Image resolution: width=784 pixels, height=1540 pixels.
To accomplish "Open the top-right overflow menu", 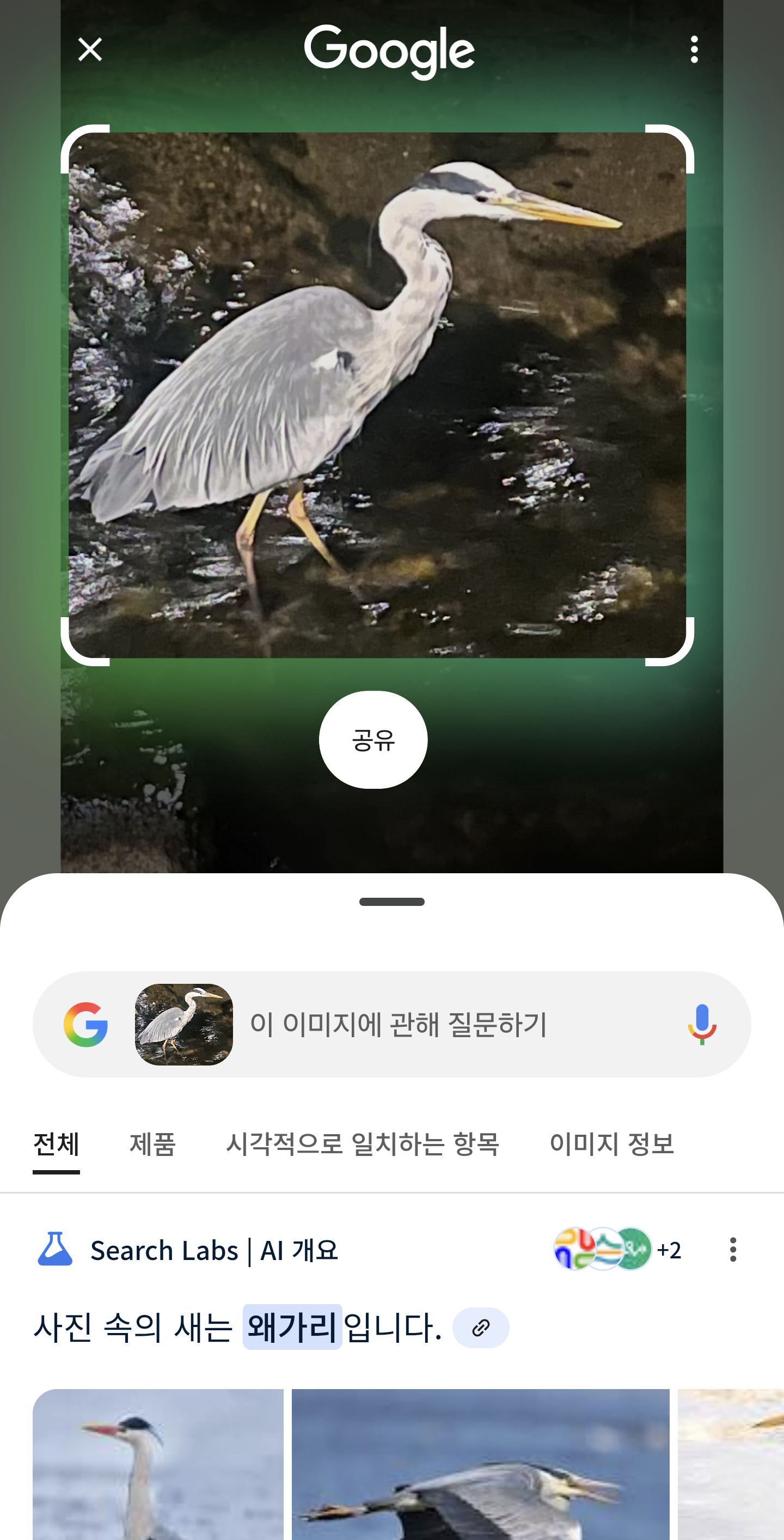I will [x=694, y=50].
